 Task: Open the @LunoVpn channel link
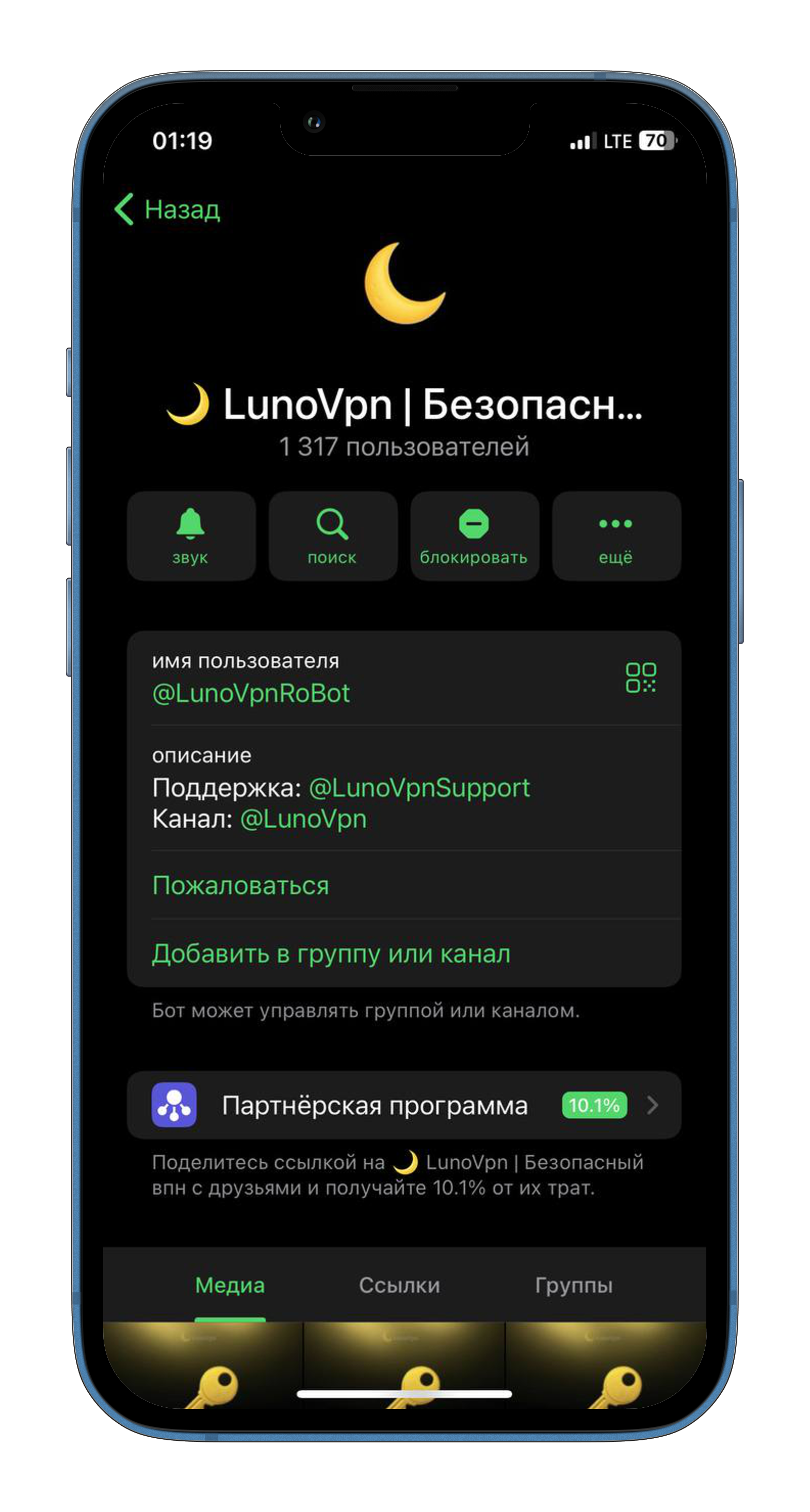tap(304, 818)
